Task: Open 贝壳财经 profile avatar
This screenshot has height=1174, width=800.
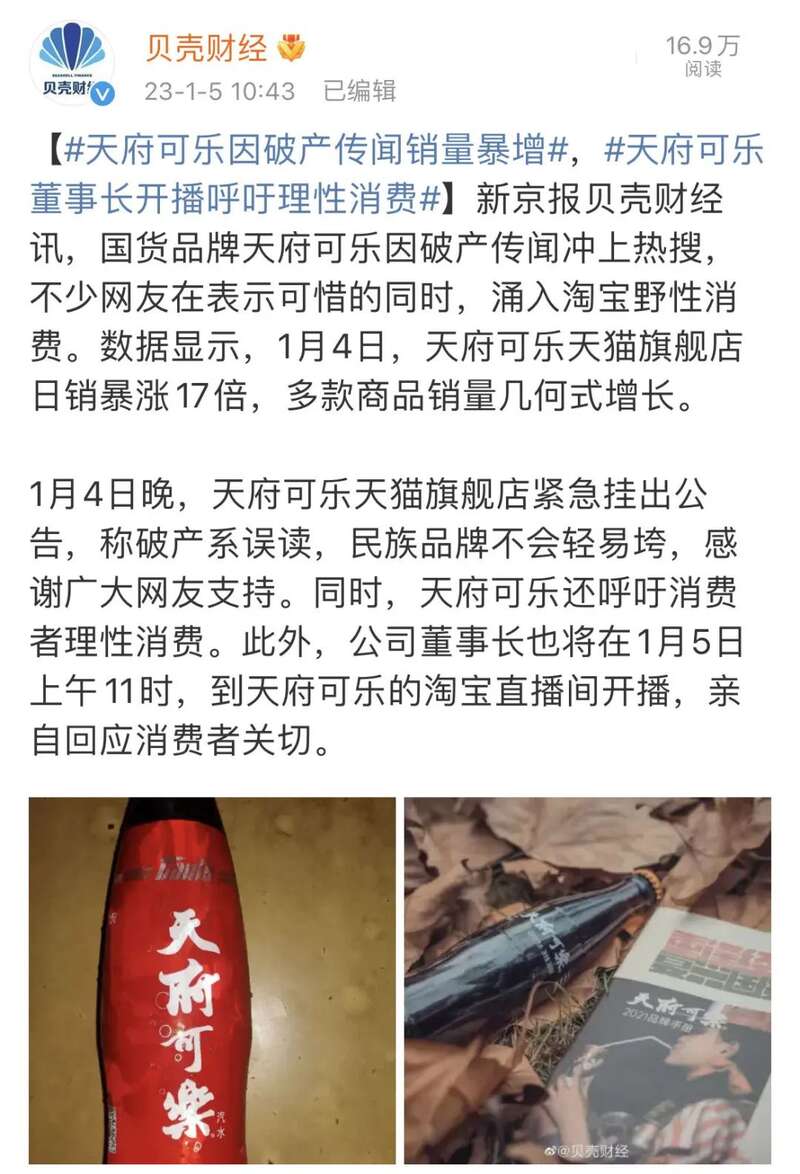Action: (72, 62)
